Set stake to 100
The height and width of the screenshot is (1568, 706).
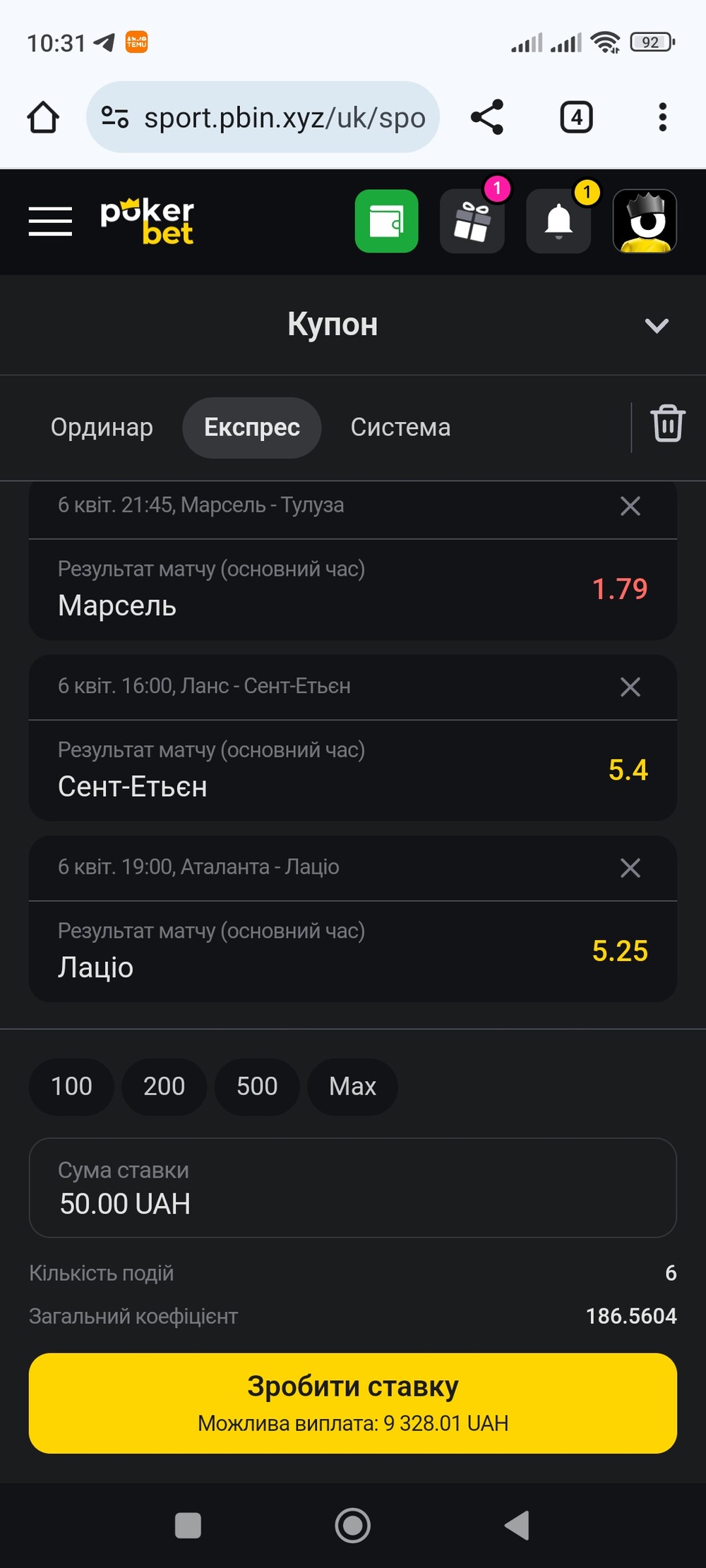[x=71, y=1087]
